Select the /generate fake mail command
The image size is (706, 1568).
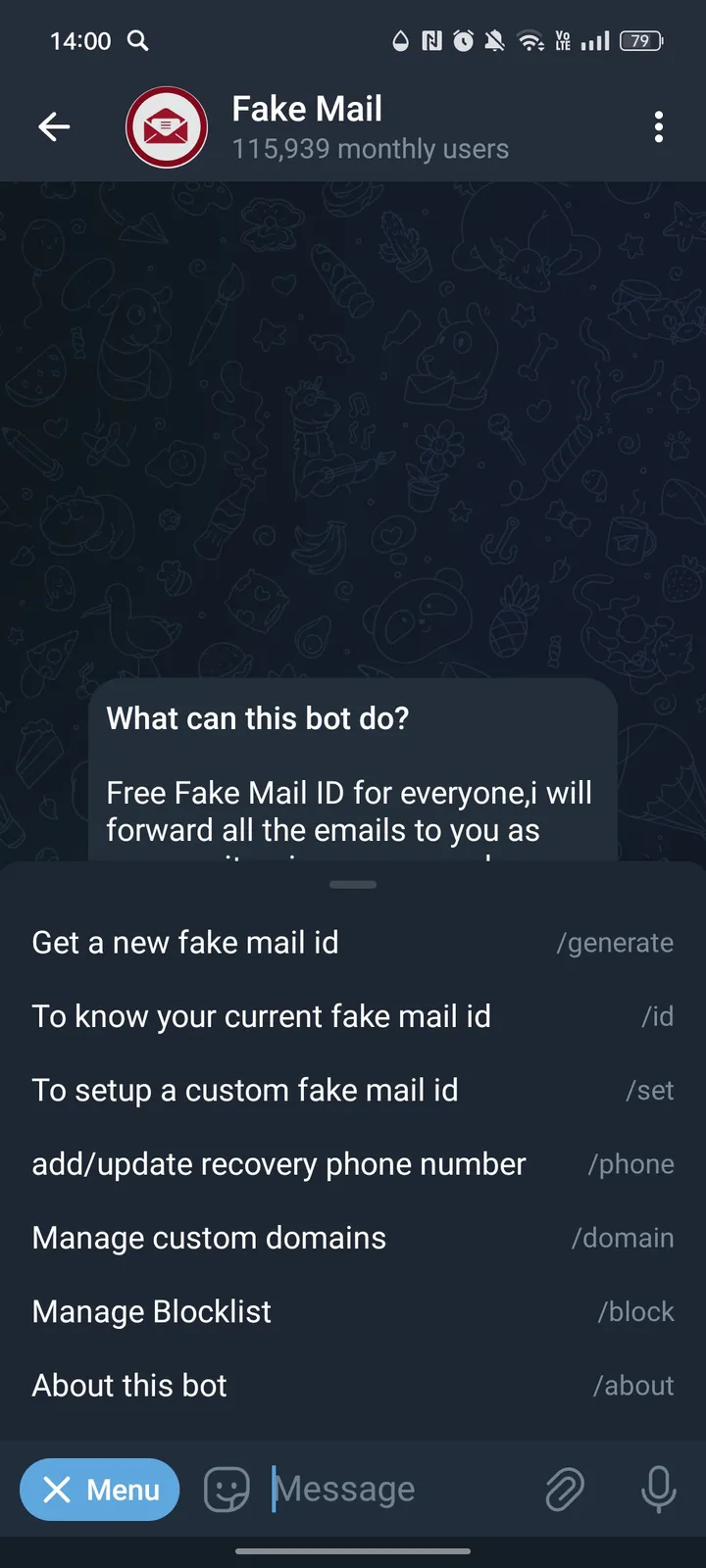tap(353, 942)
